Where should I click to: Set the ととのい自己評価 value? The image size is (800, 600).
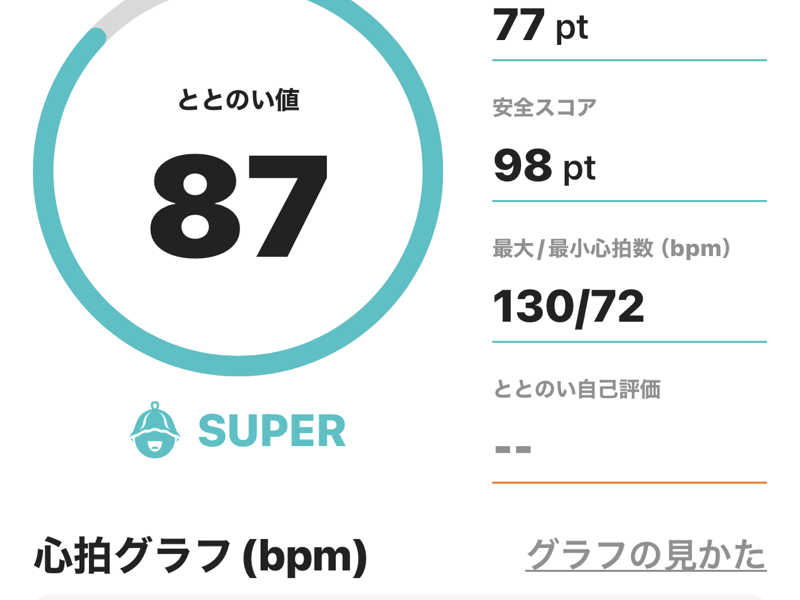(628, 448)
